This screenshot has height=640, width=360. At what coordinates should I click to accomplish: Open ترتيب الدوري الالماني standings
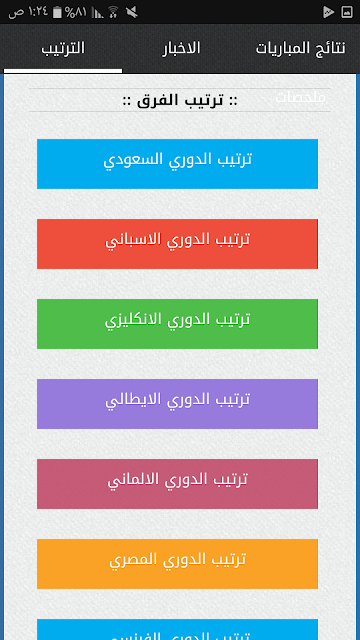[177, 484]
